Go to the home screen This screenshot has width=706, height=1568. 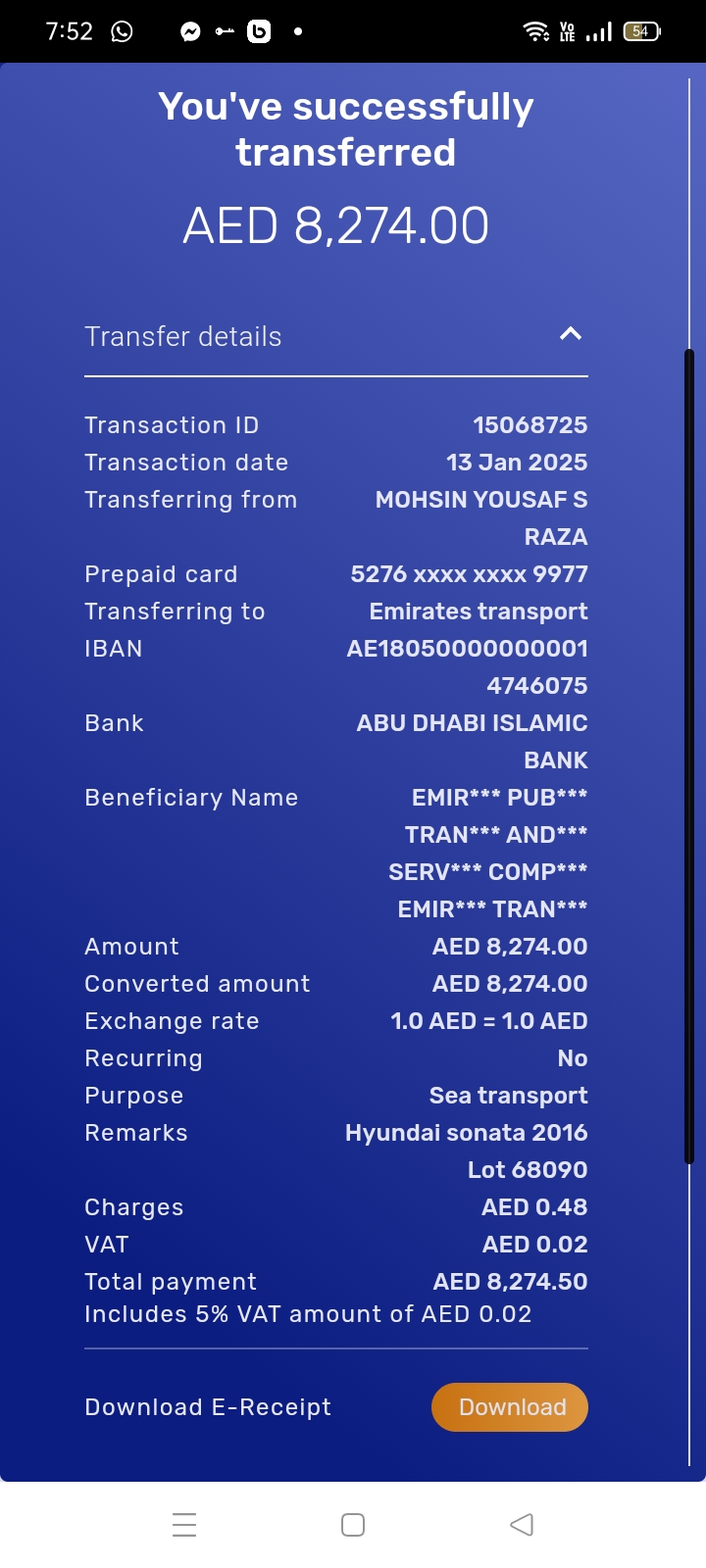coord(353,1525)
